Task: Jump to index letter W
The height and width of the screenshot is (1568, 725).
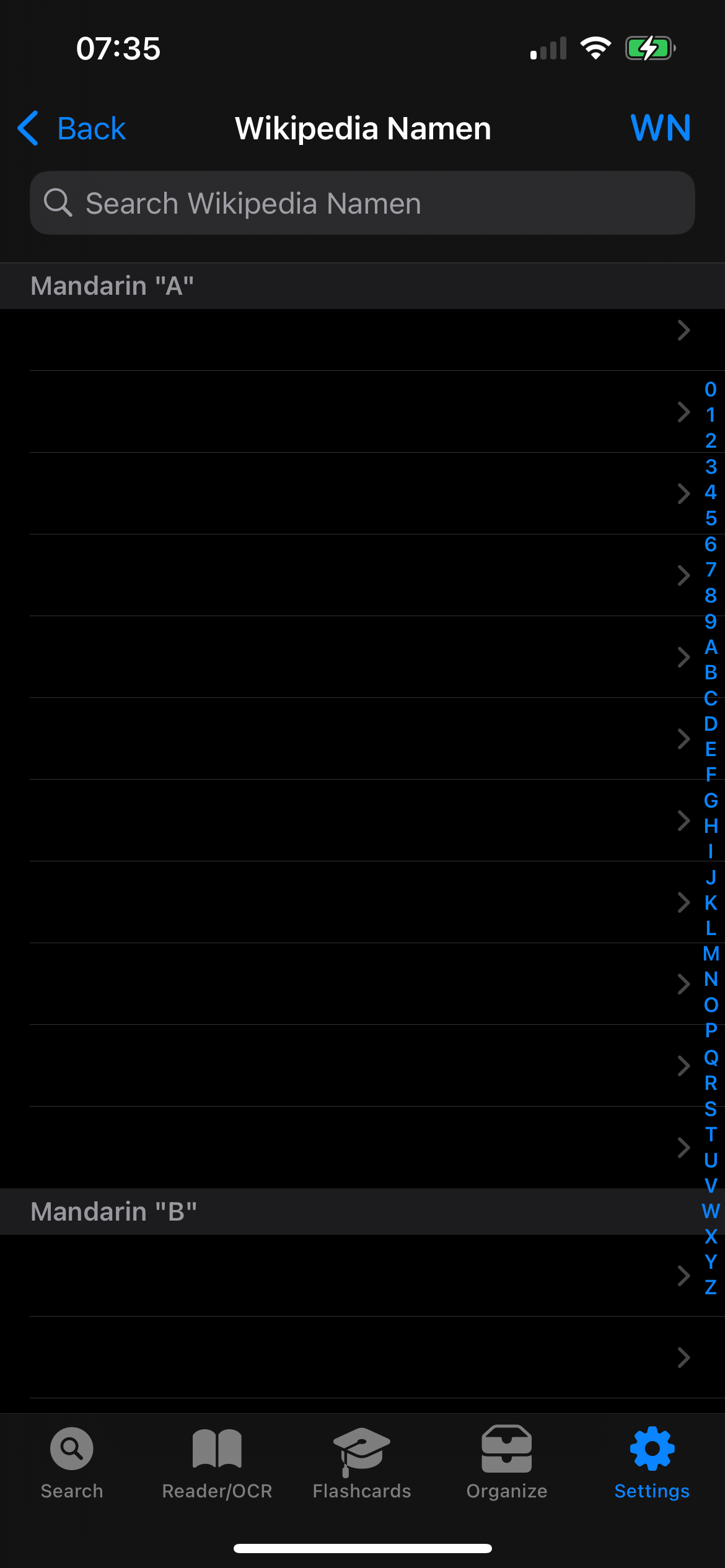Action: pos(711,1211)
